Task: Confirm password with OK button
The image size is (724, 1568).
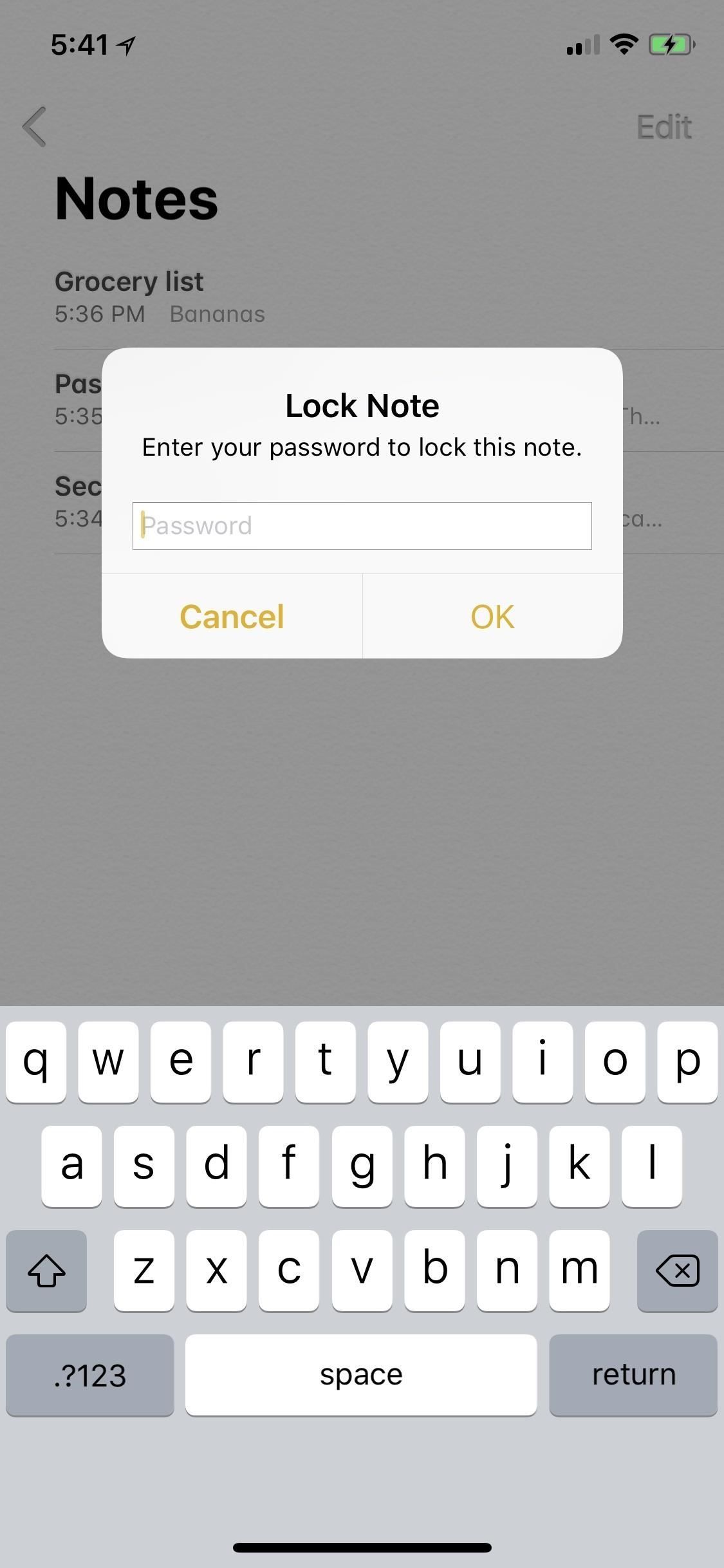Action: pyautogui.click(x=492, y=617)
